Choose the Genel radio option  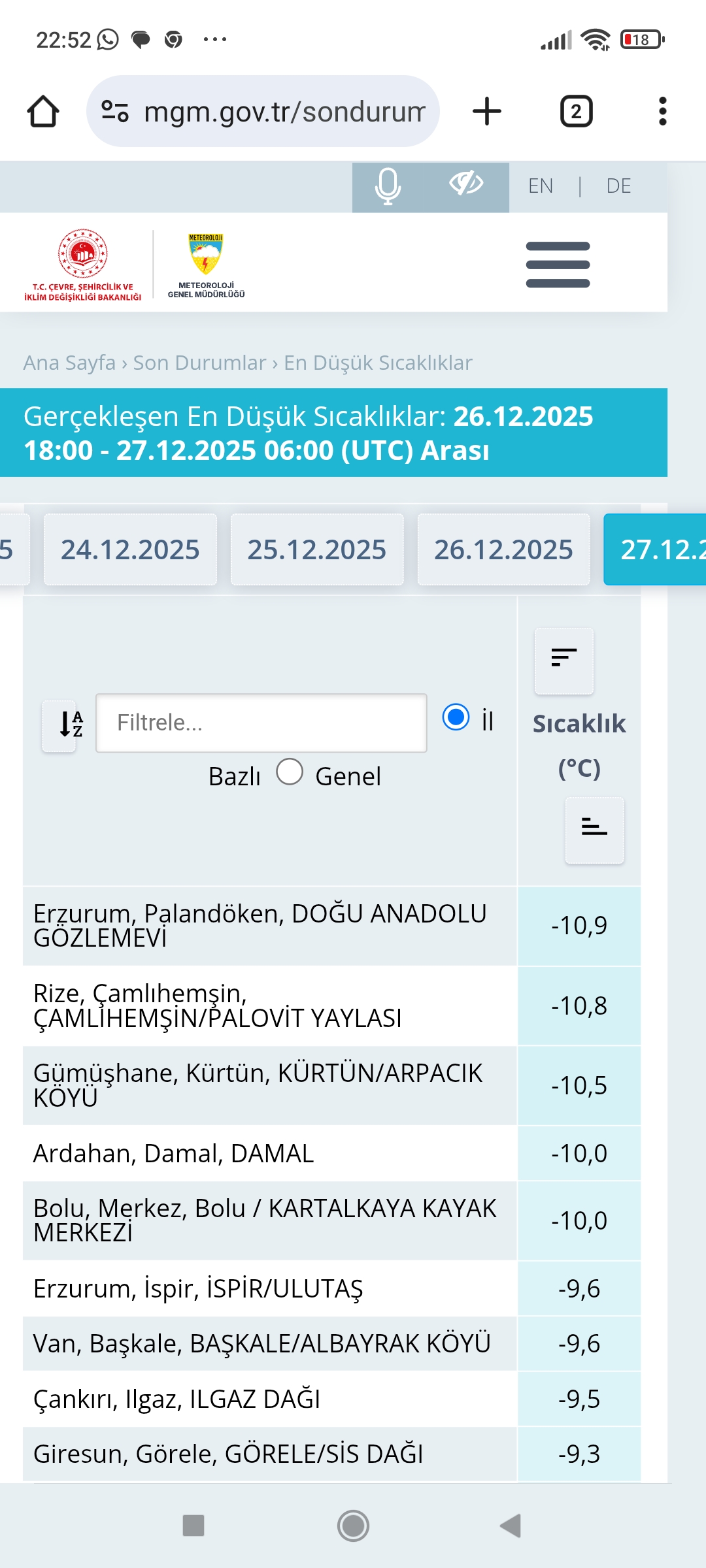290,772
